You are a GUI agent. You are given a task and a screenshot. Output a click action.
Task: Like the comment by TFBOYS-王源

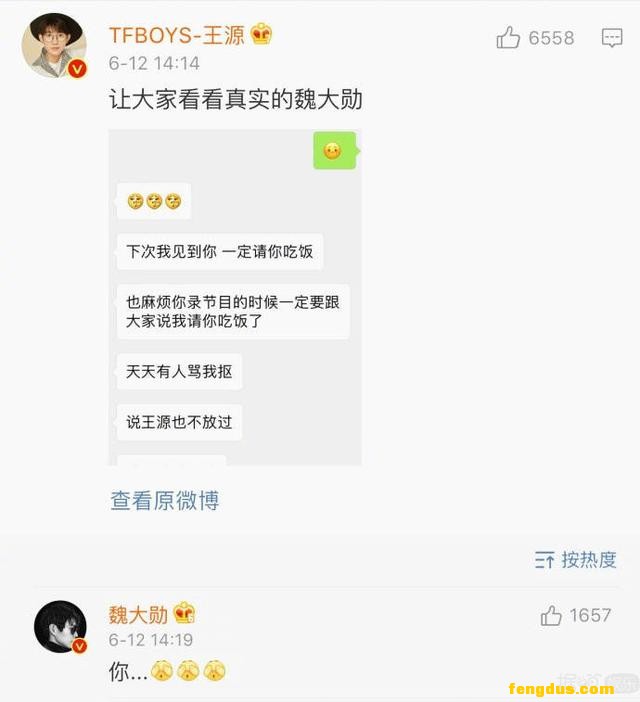[509, 38]
